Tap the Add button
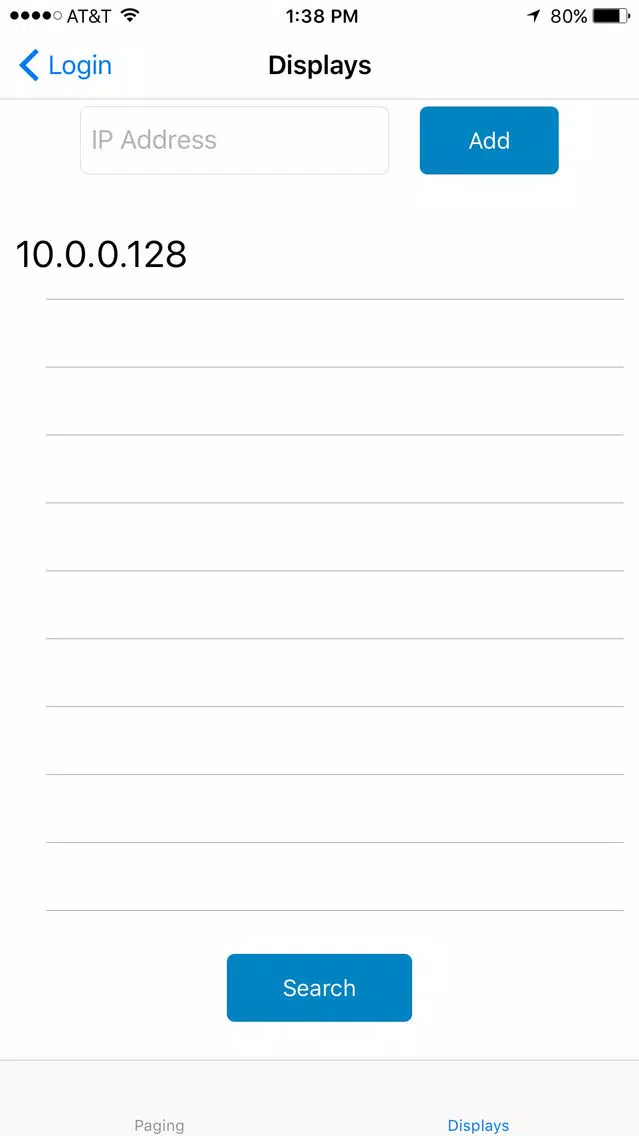 pyautogui.click(x=489, y=140)
